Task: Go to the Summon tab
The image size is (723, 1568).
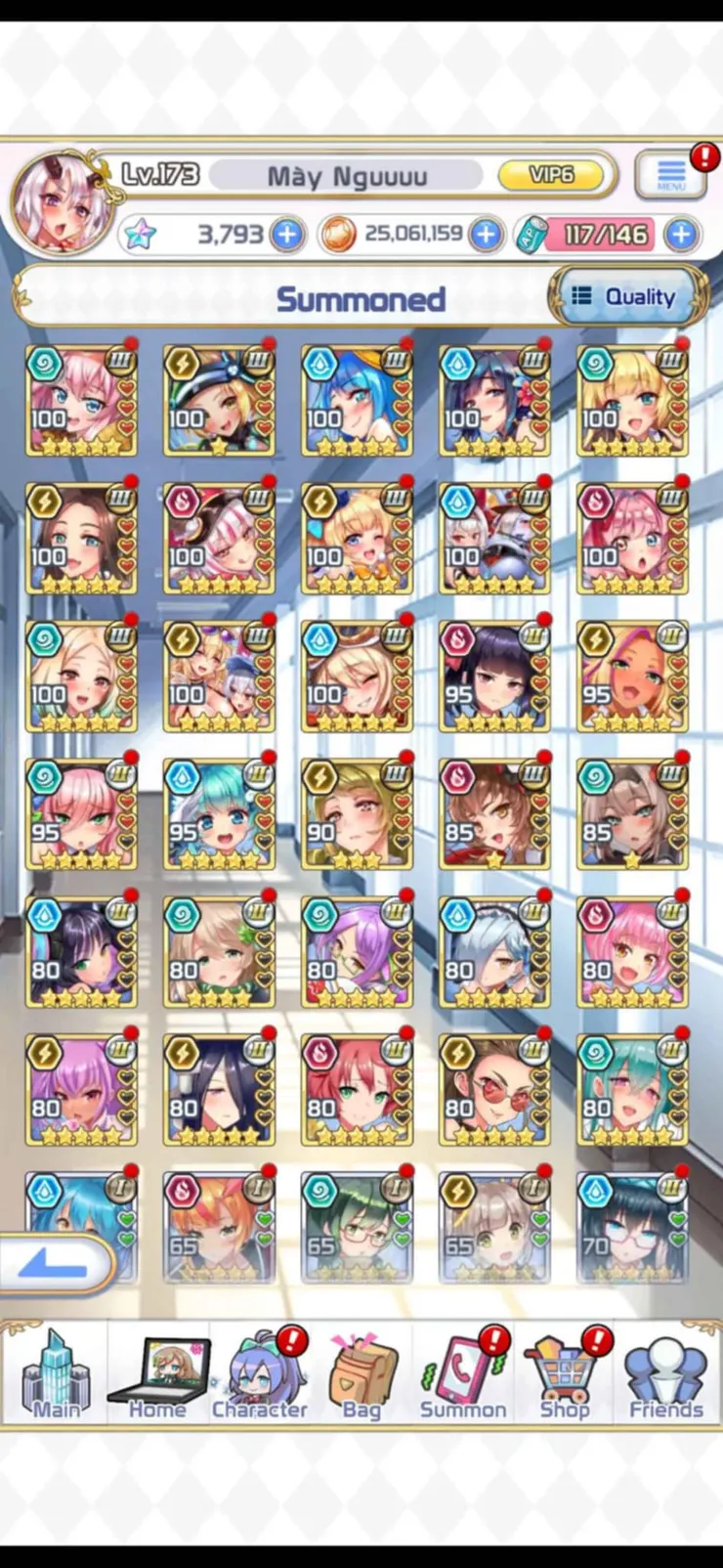Action: tap(463, 1375)
